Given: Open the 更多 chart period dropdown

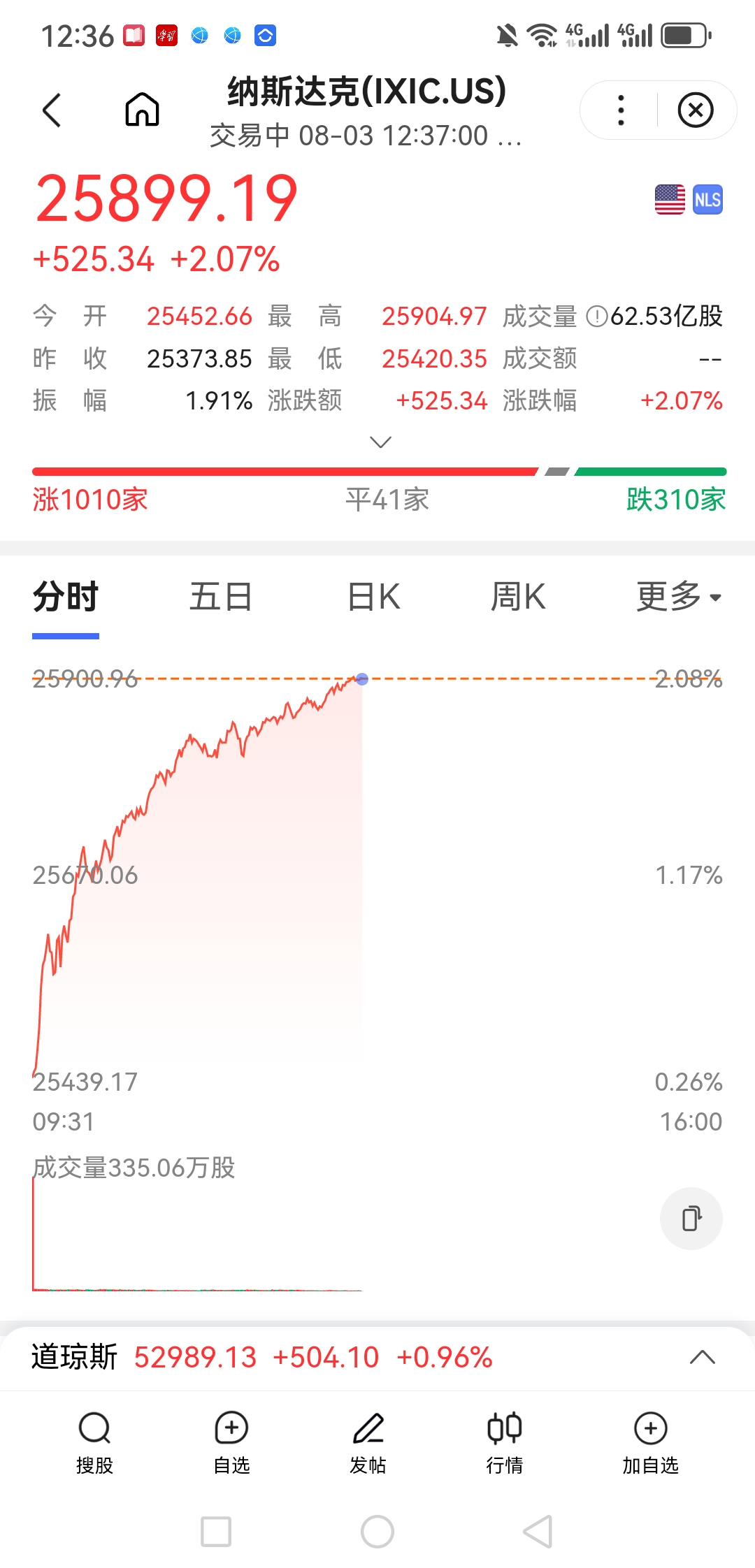Looking at the screenshot, I should coord(679,597).
